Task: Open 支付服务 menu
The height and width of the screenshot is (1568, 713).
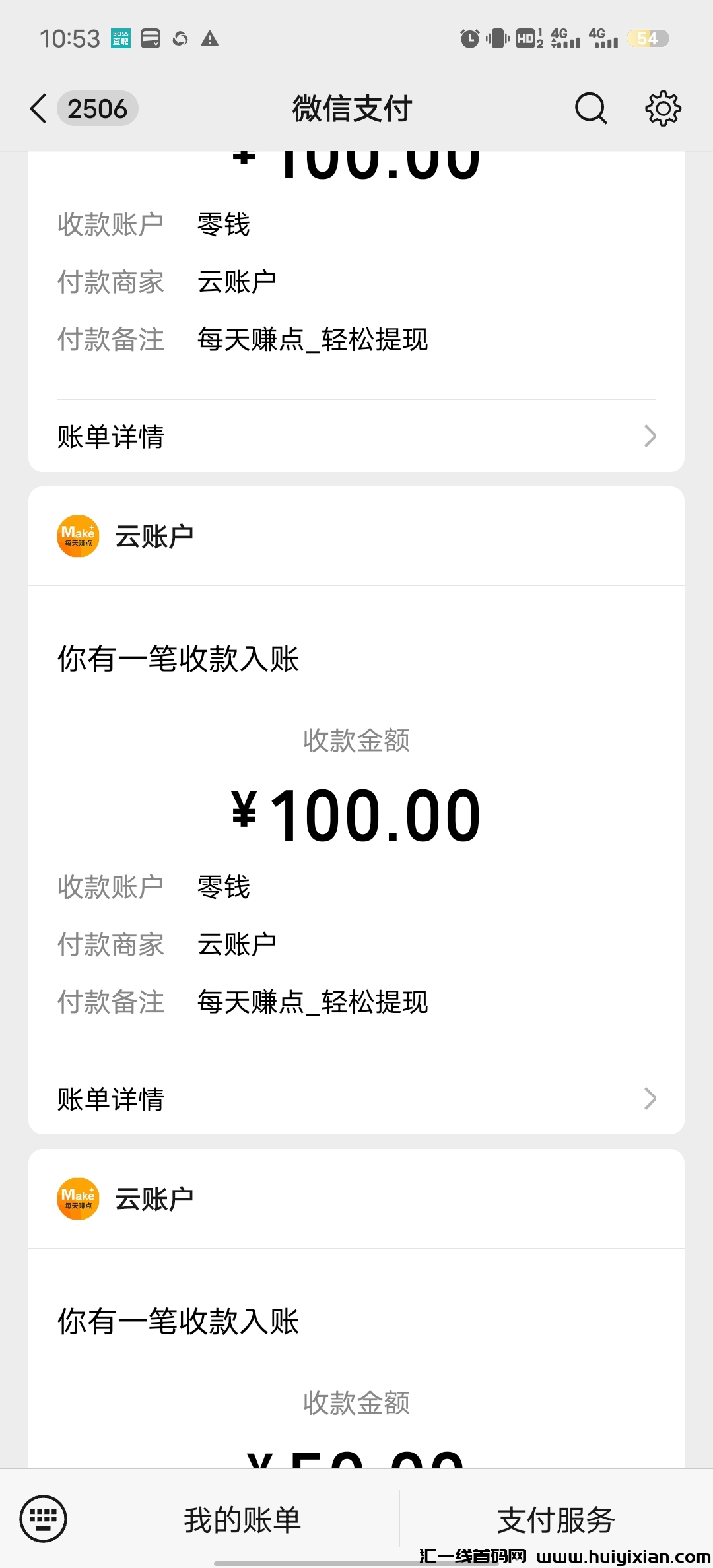Action: point(556,1520)
